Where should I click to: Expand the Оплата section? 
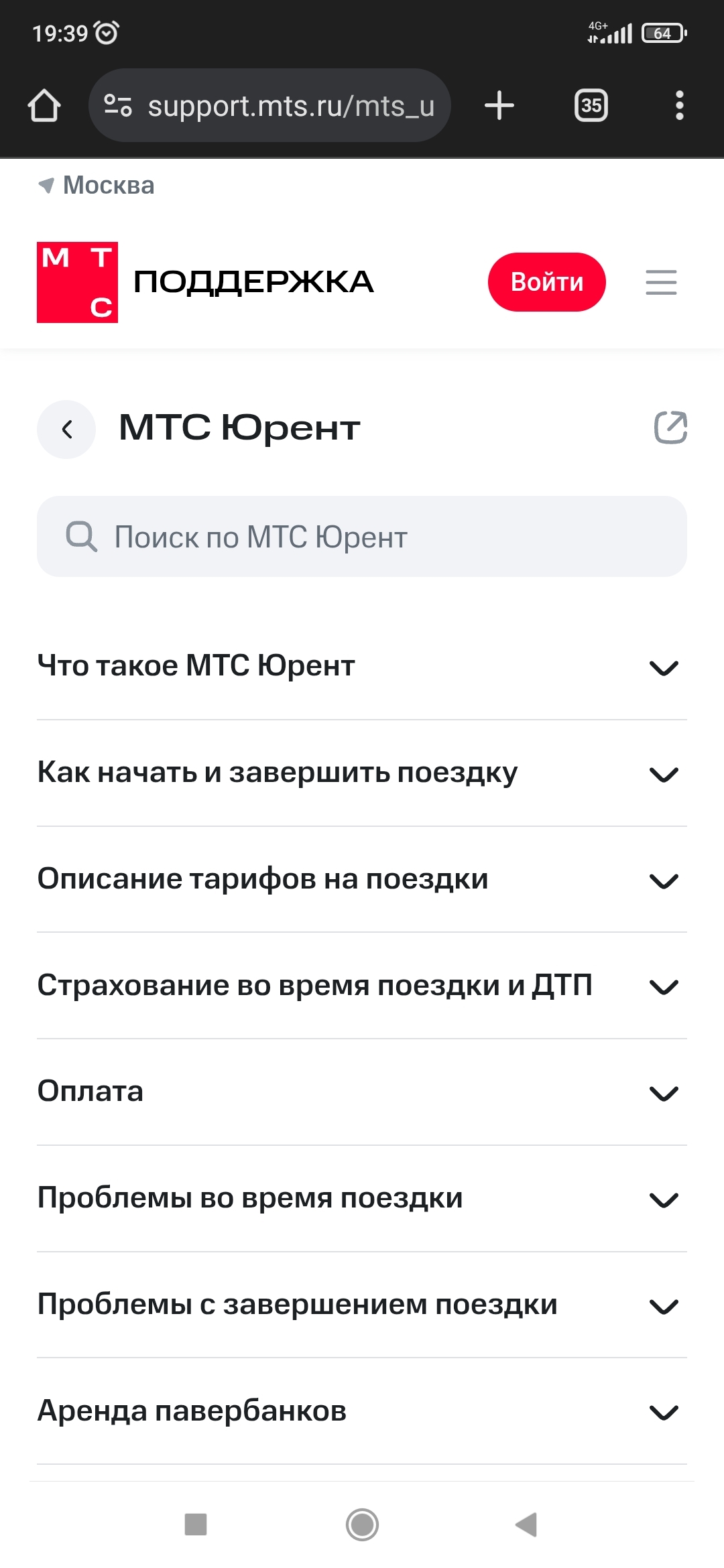click(362, 1092)
